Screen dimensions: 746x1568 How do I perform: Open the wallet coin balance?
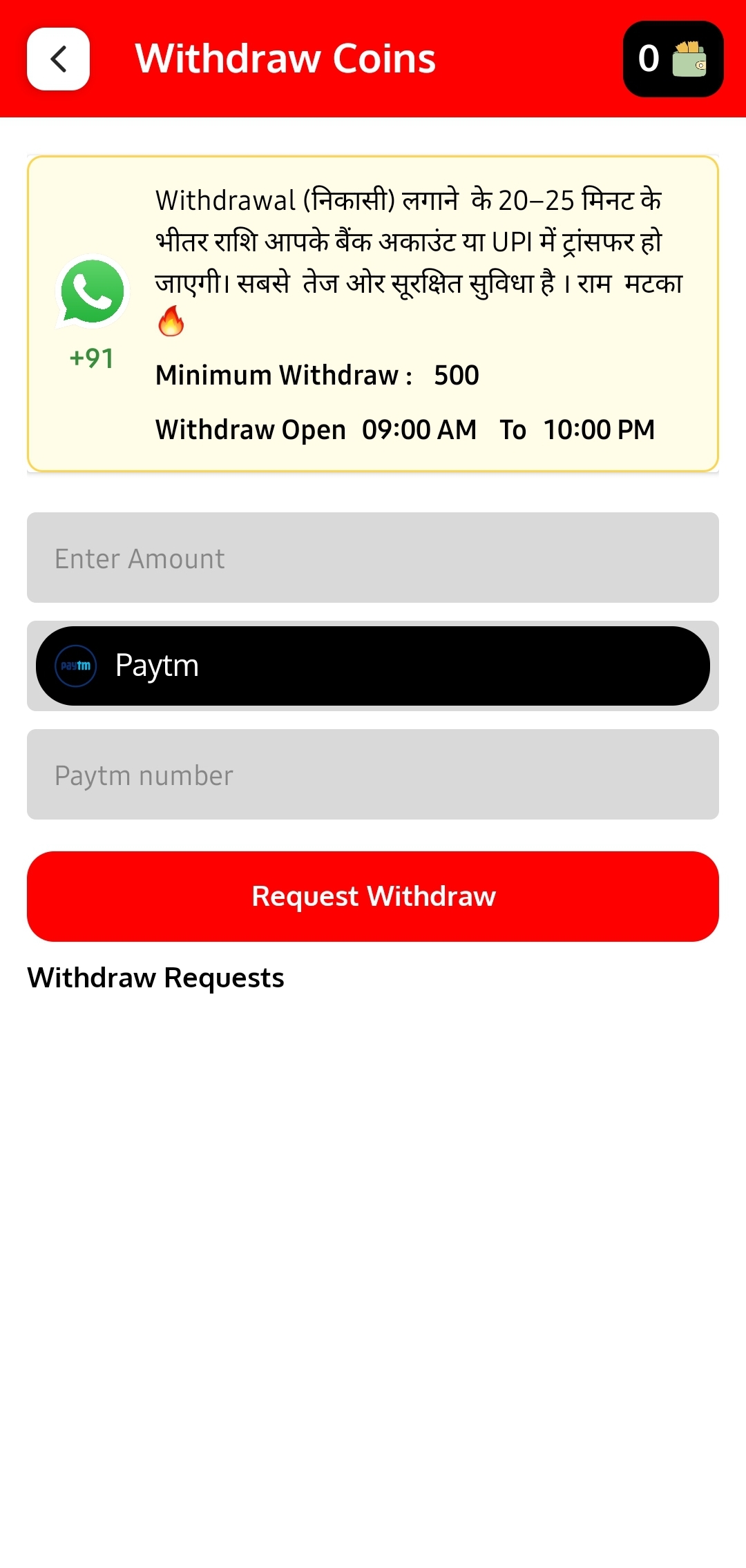pyautogui.click(x=673, y=59)
